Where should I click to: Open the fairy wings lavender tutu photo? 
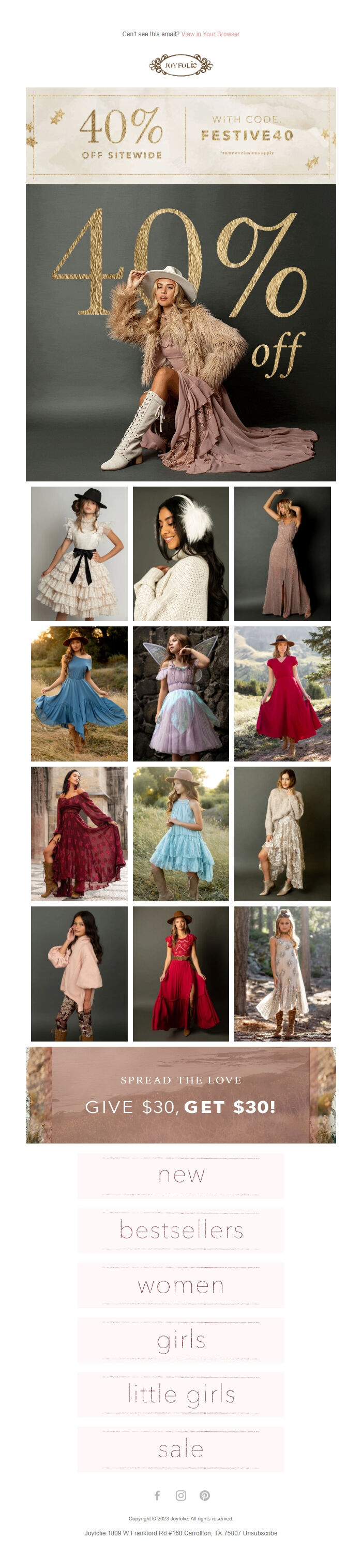(180, 693)
